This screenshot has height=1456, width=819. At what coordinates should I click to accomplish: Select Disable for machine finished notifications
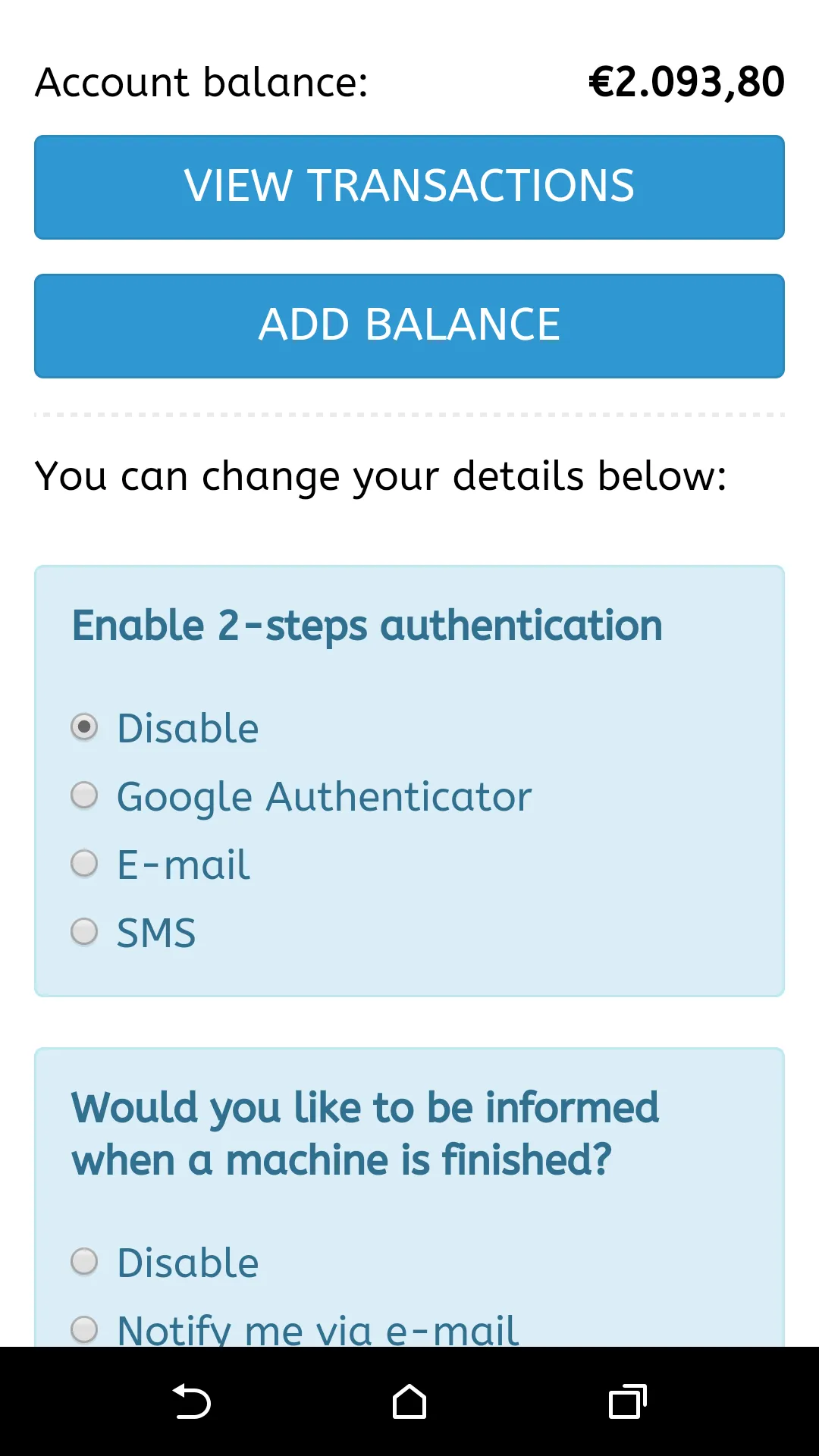click(x=84, y=1262)
